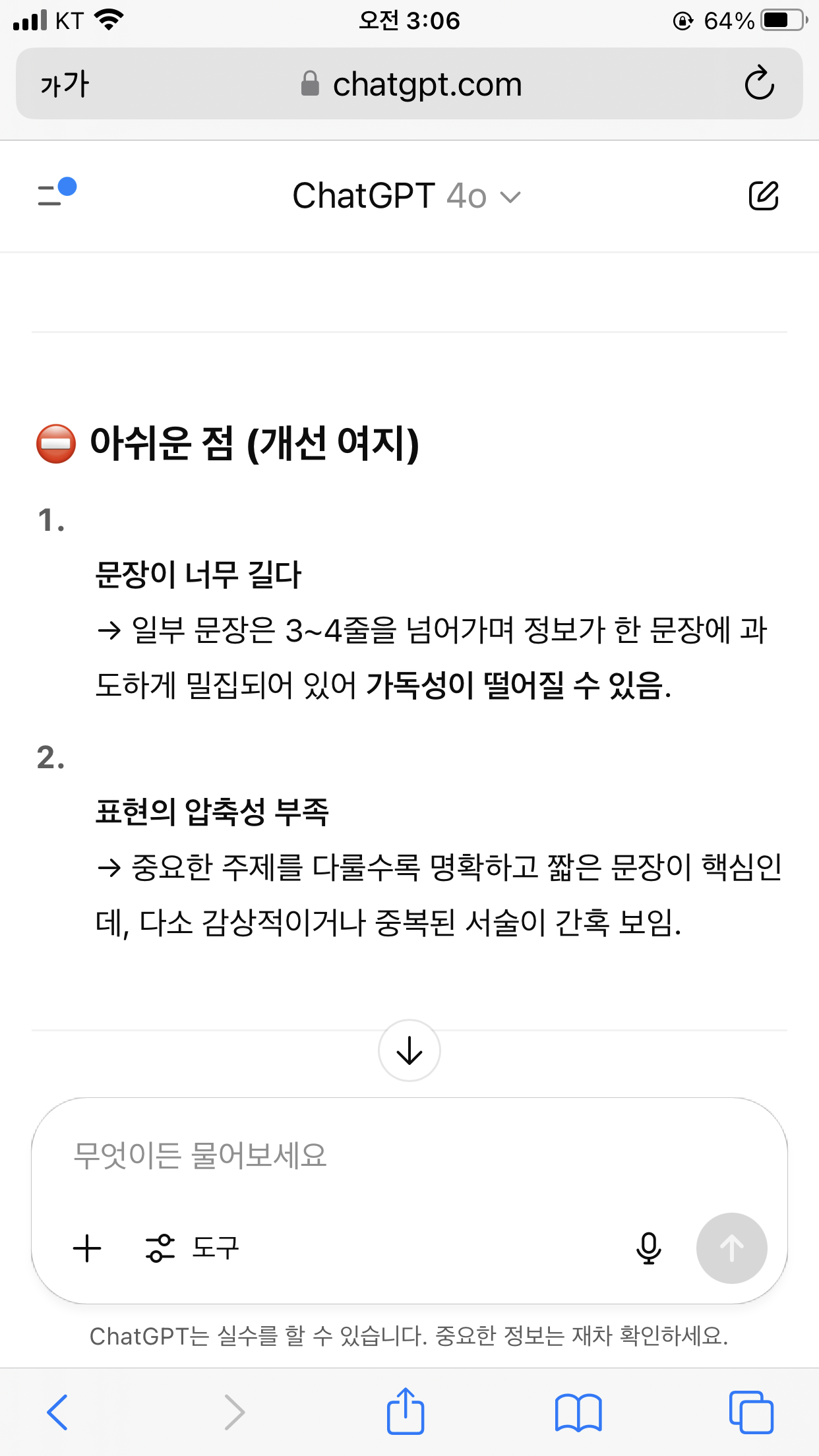This screenshot has height=1456, width=819.
Task: Show open Safari tabs
Action: 751,1412
